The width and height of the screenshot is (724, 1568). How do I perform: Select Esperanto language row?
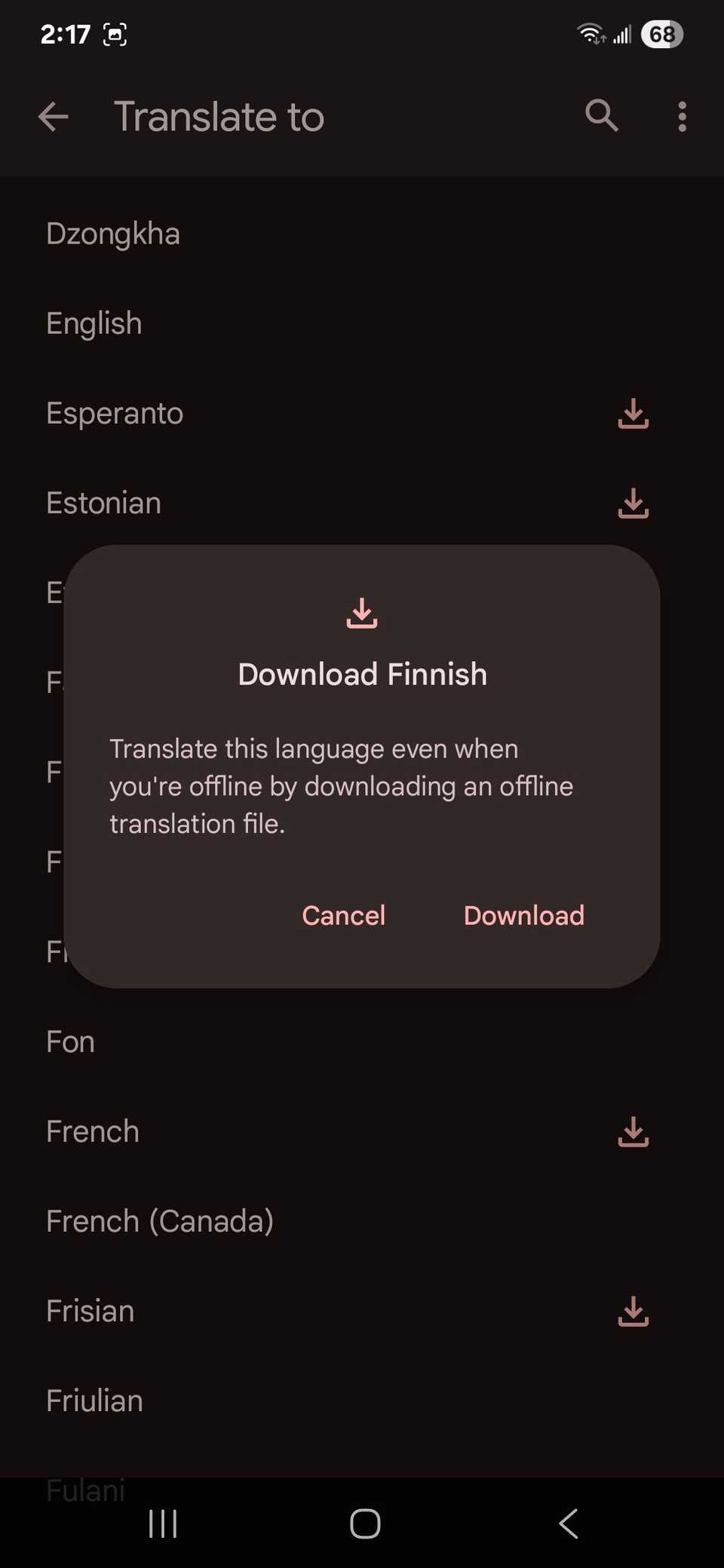click(x=115, y=414)
